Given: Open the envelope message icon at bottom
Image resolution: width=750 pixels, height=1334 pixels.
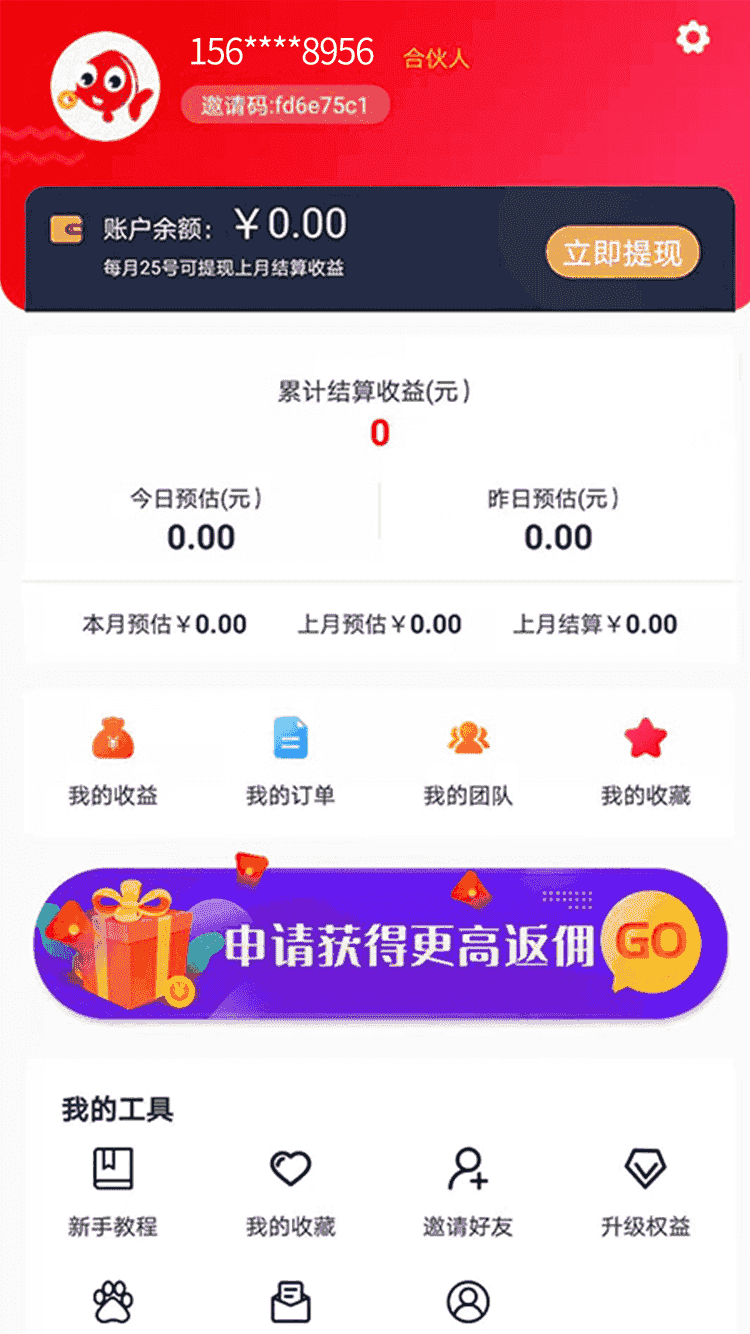Looking at the screenshot, I should tap(291, 1302).
